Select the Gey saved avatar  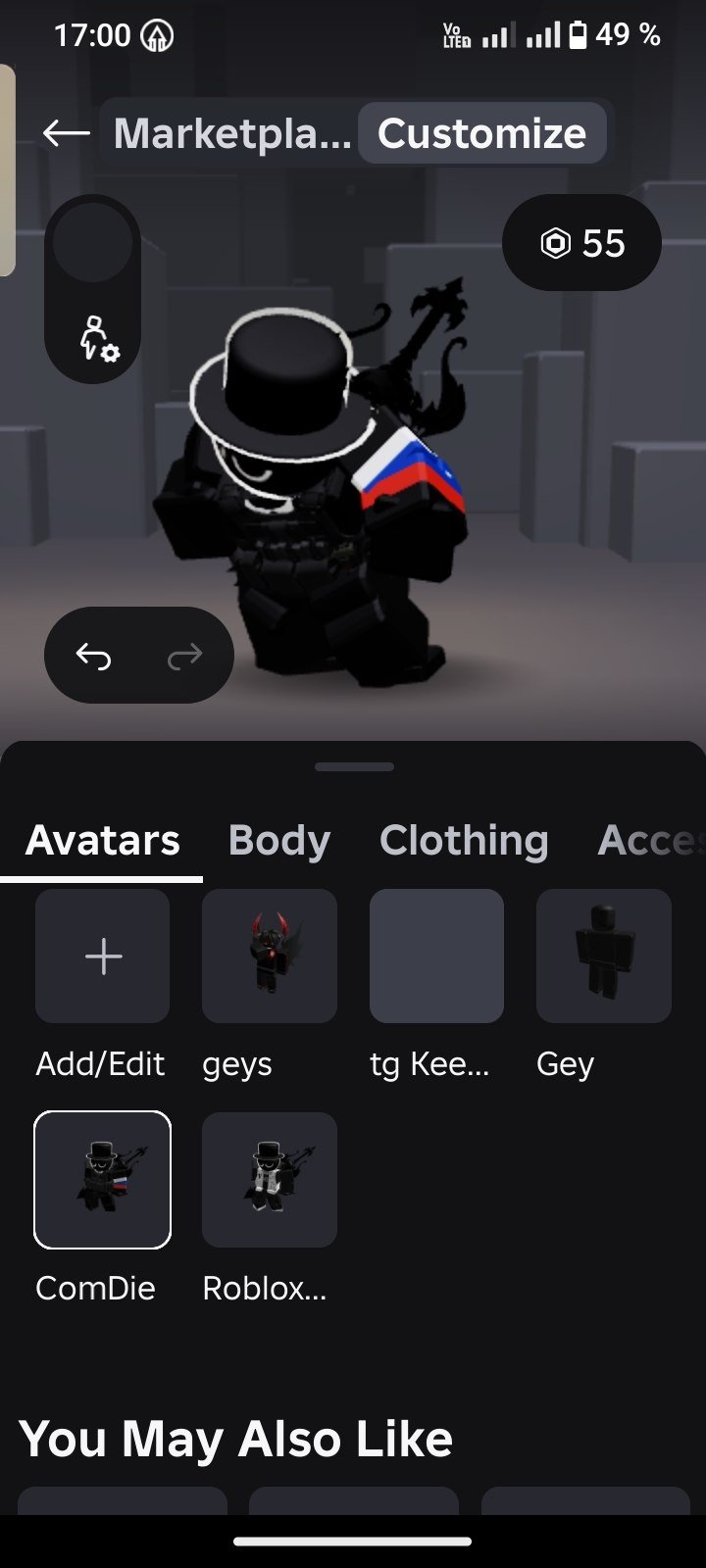604,955
